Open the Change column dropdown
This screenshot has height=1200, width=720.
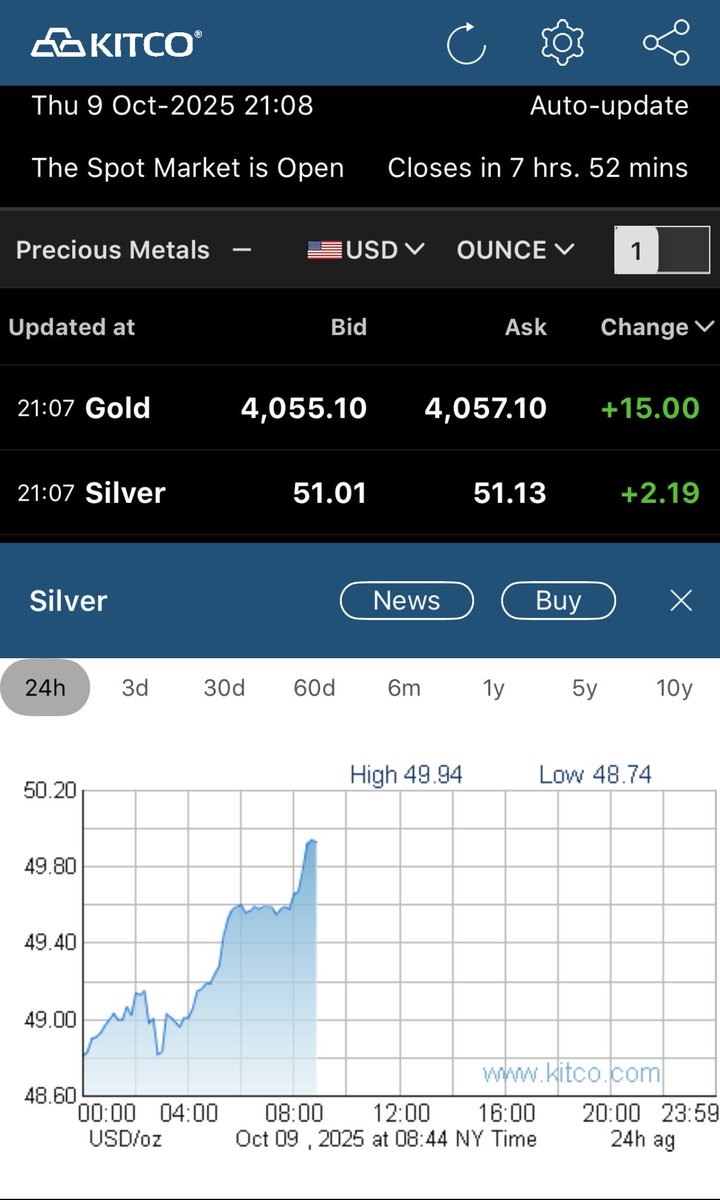[x=657, y=327]
